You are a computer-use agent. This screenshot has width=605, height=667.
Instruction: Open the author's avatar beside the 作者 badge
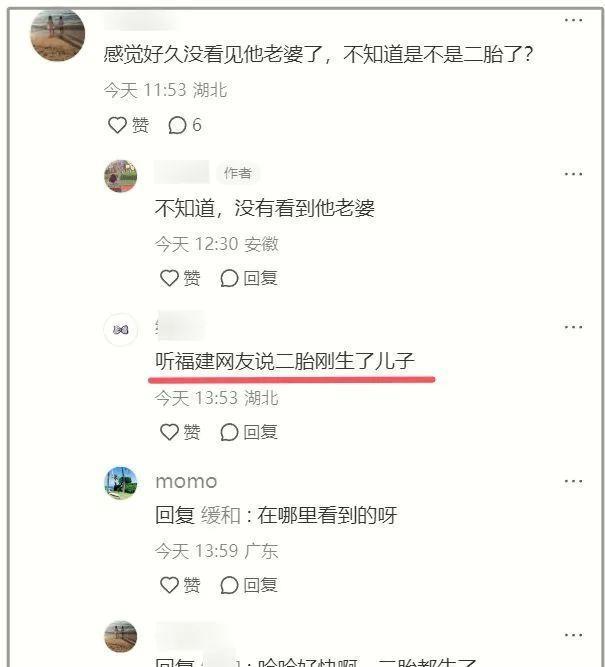coord(121,176)
